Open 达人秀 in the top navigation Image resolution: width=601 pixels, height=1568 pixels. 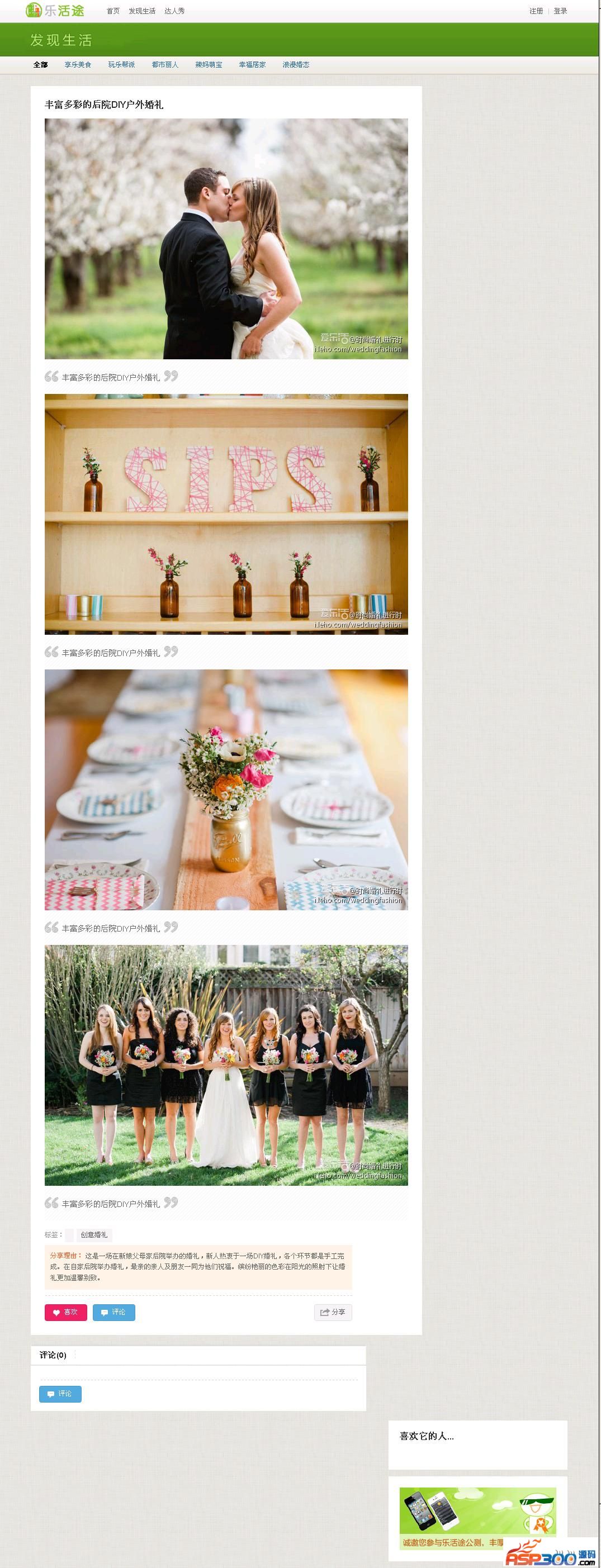(174, 11)
